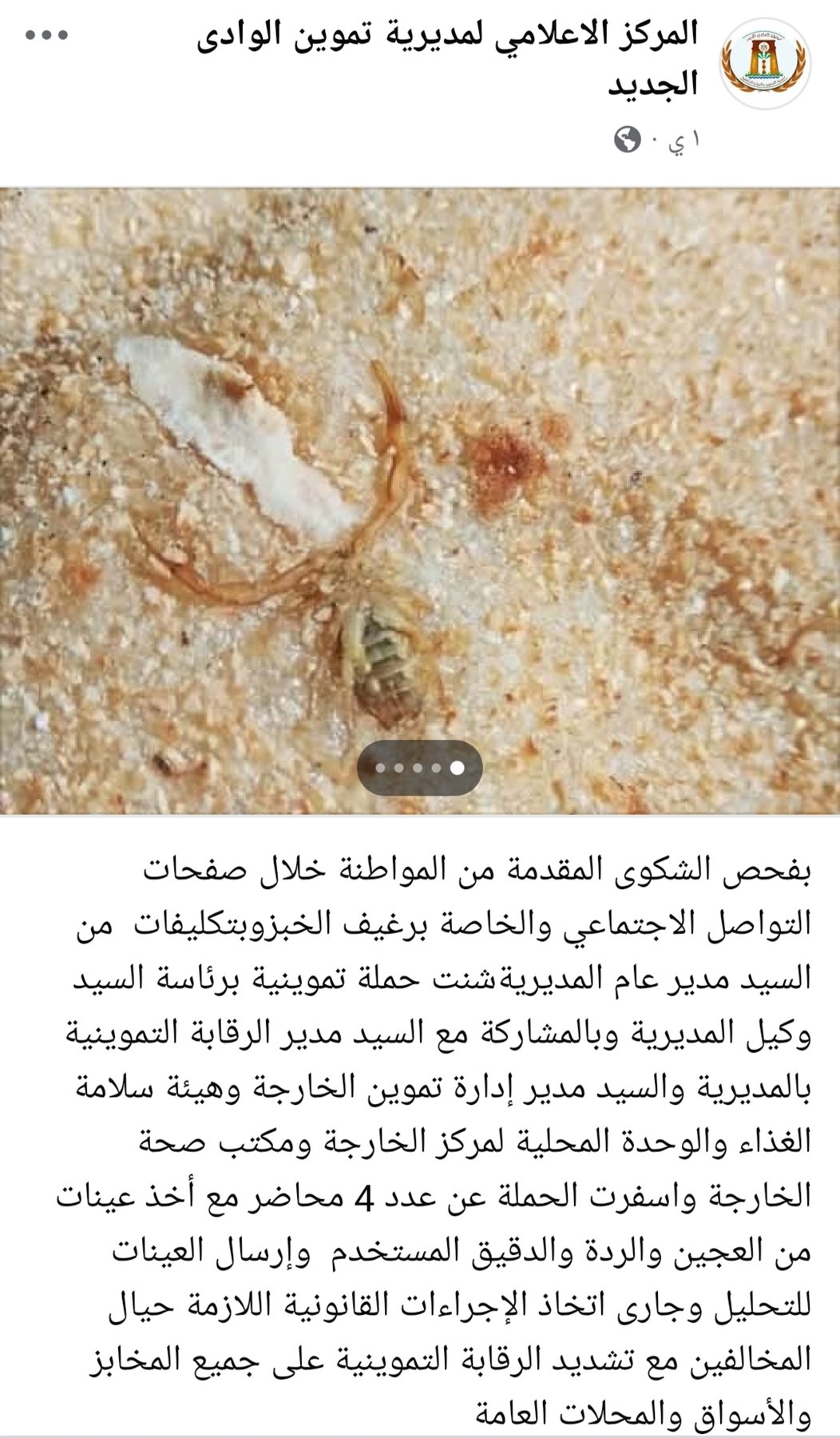Tap the photo carousel page indicator dots
The image size is (840, 1438).
point(420,768)
